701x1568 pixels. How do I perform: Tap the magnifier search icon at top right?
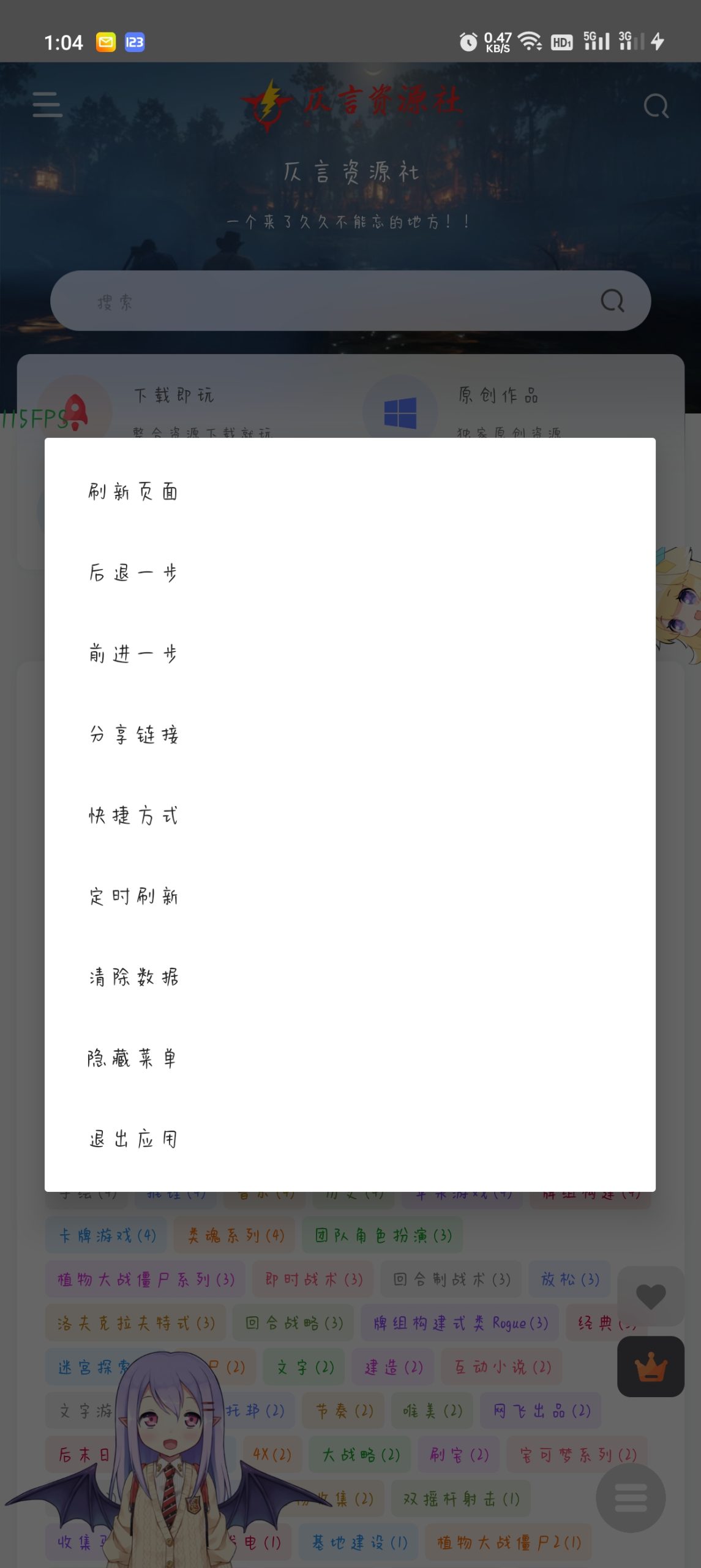656,105
